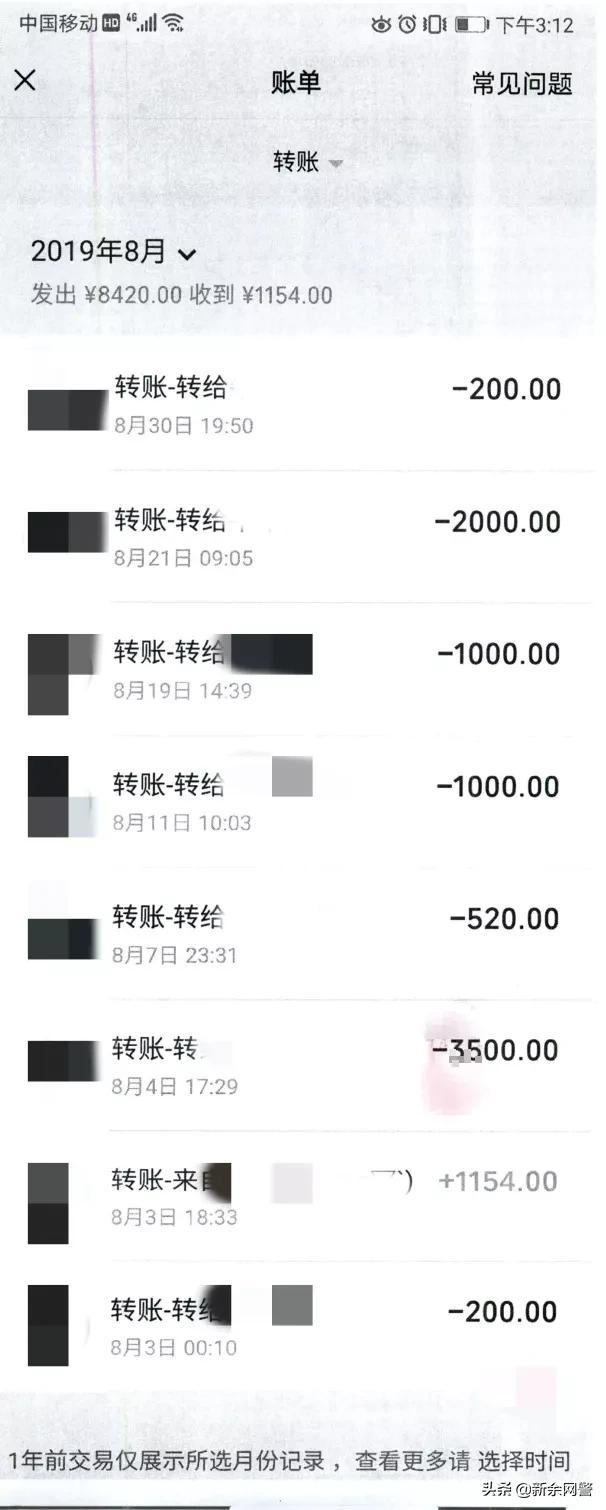The width and height of the screenshot is (606, 1510).
Task: Open 常见问题 help page
Action: point(522,84)
